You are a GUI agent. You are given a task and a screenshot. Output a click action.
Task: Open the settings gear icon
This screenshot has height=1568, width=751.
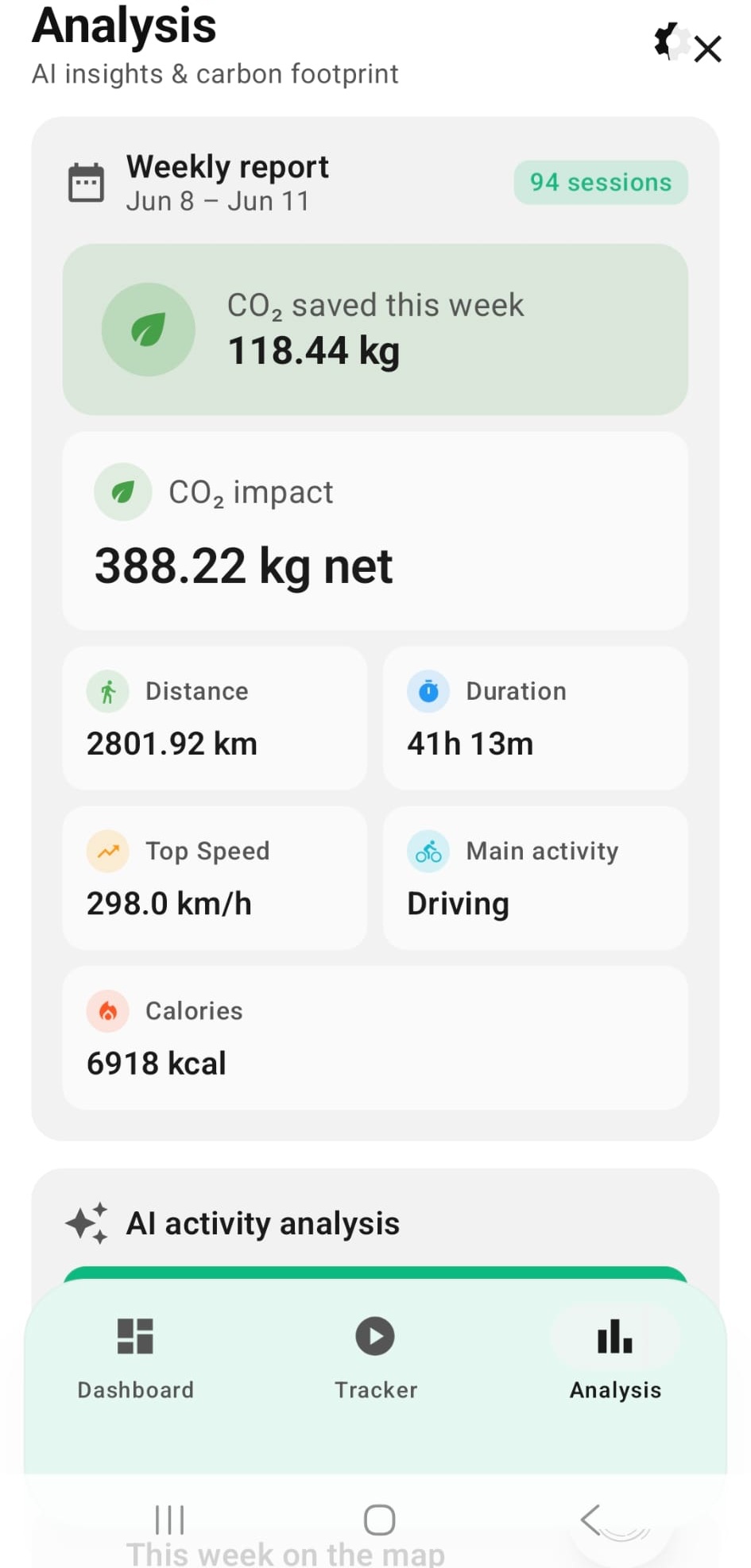[x=672, y=41]
